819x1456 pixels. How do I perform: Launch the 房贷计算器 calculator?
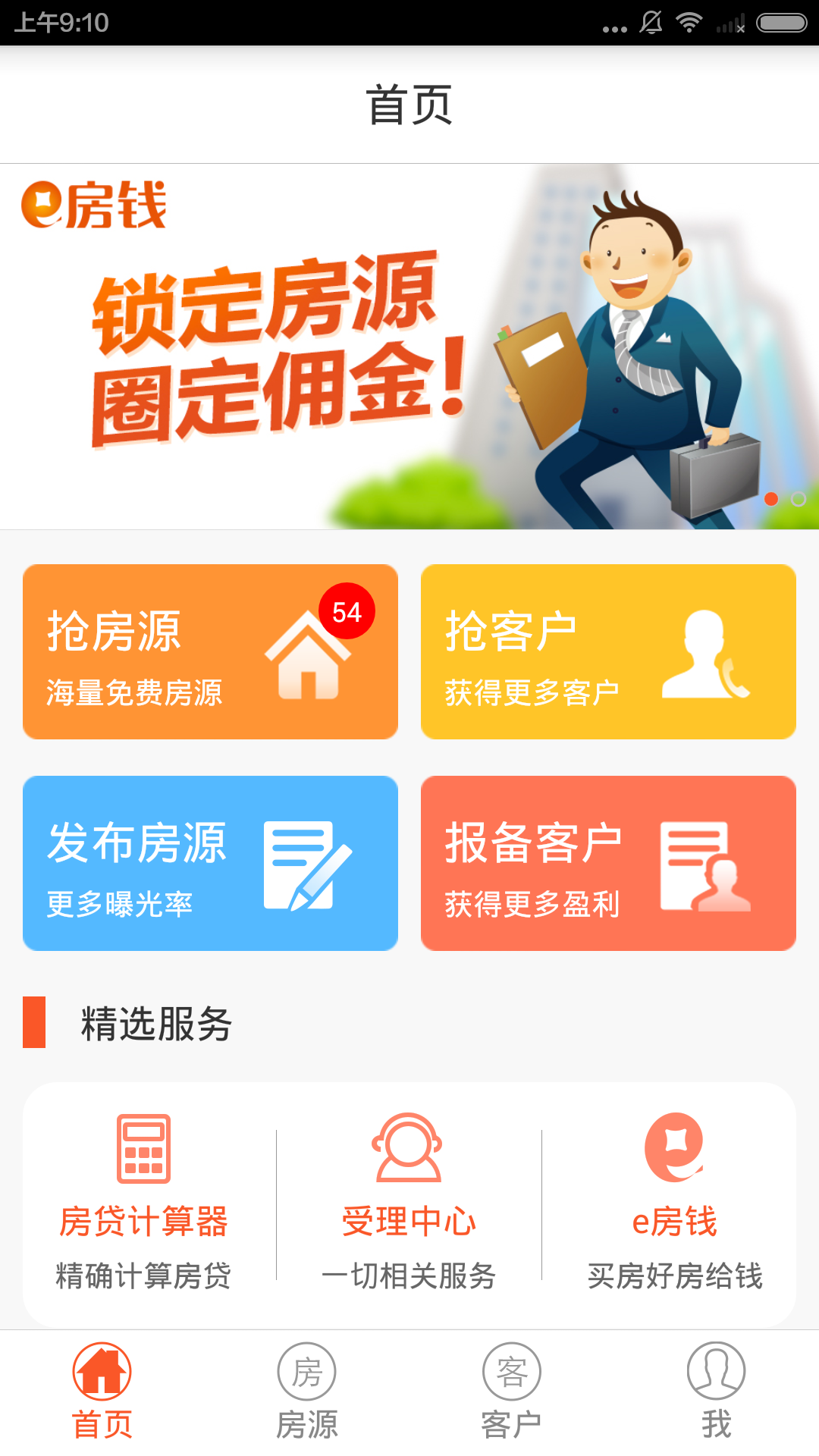tap(144, 1203)
